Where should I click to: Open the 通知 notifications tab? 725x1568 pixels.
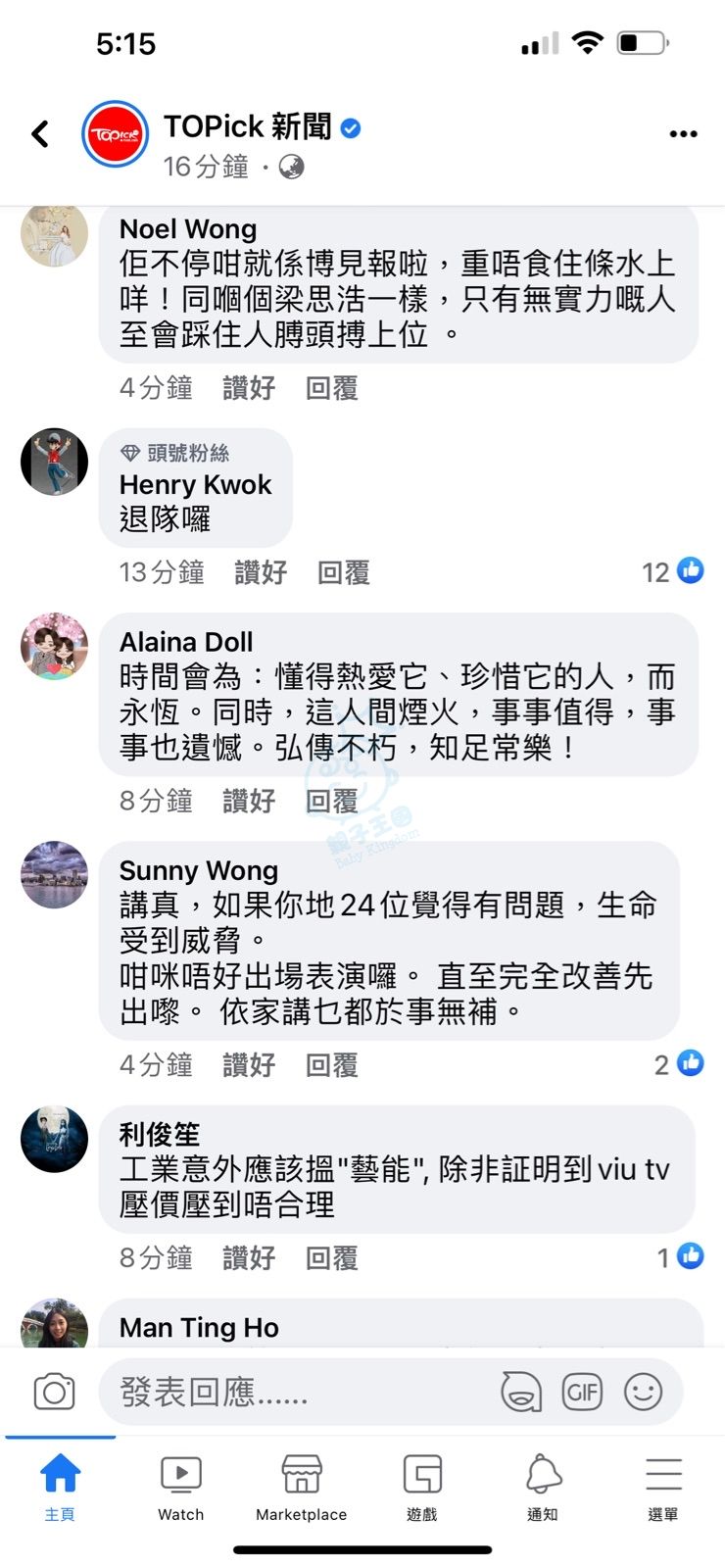(x=543, y=1486)
